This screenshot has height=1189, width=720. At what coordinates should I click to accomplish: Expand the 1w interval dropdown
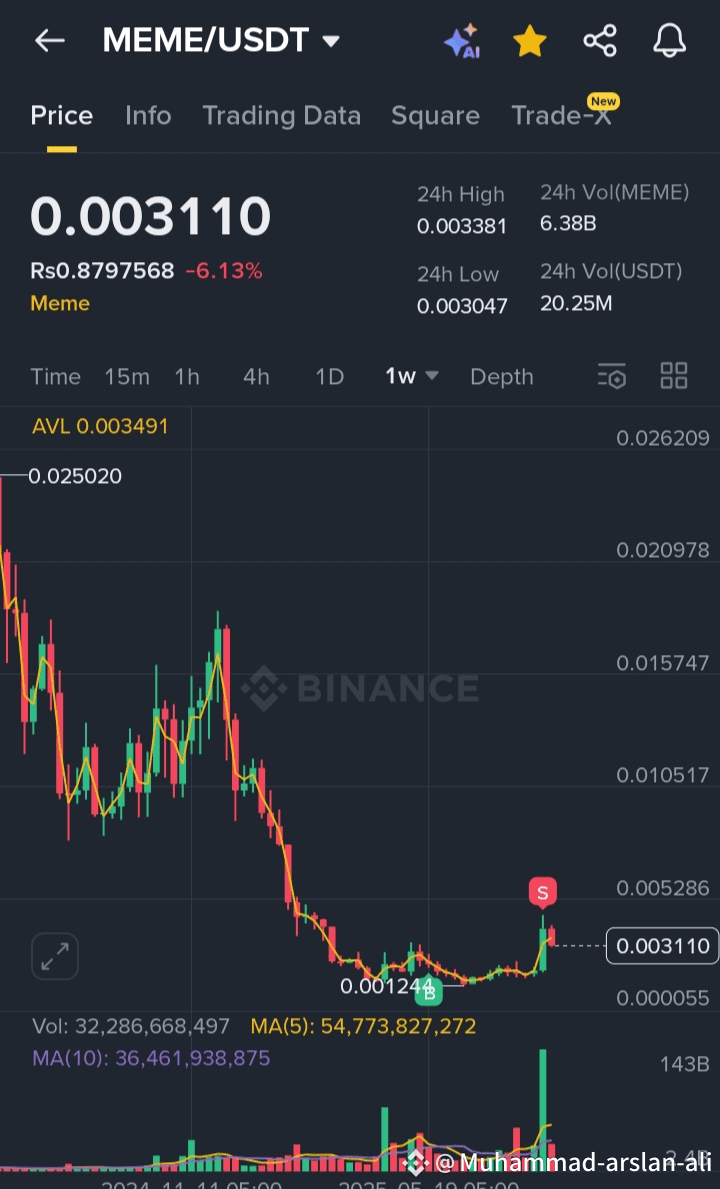tap(412, 376)
